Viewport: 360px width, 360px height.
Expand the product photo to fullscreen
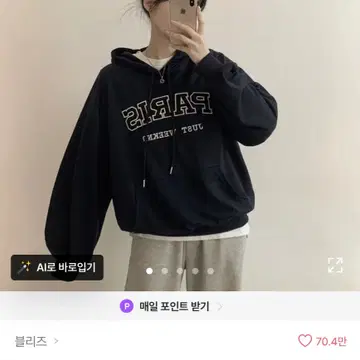pyautogui.click(x=335, y=266)
